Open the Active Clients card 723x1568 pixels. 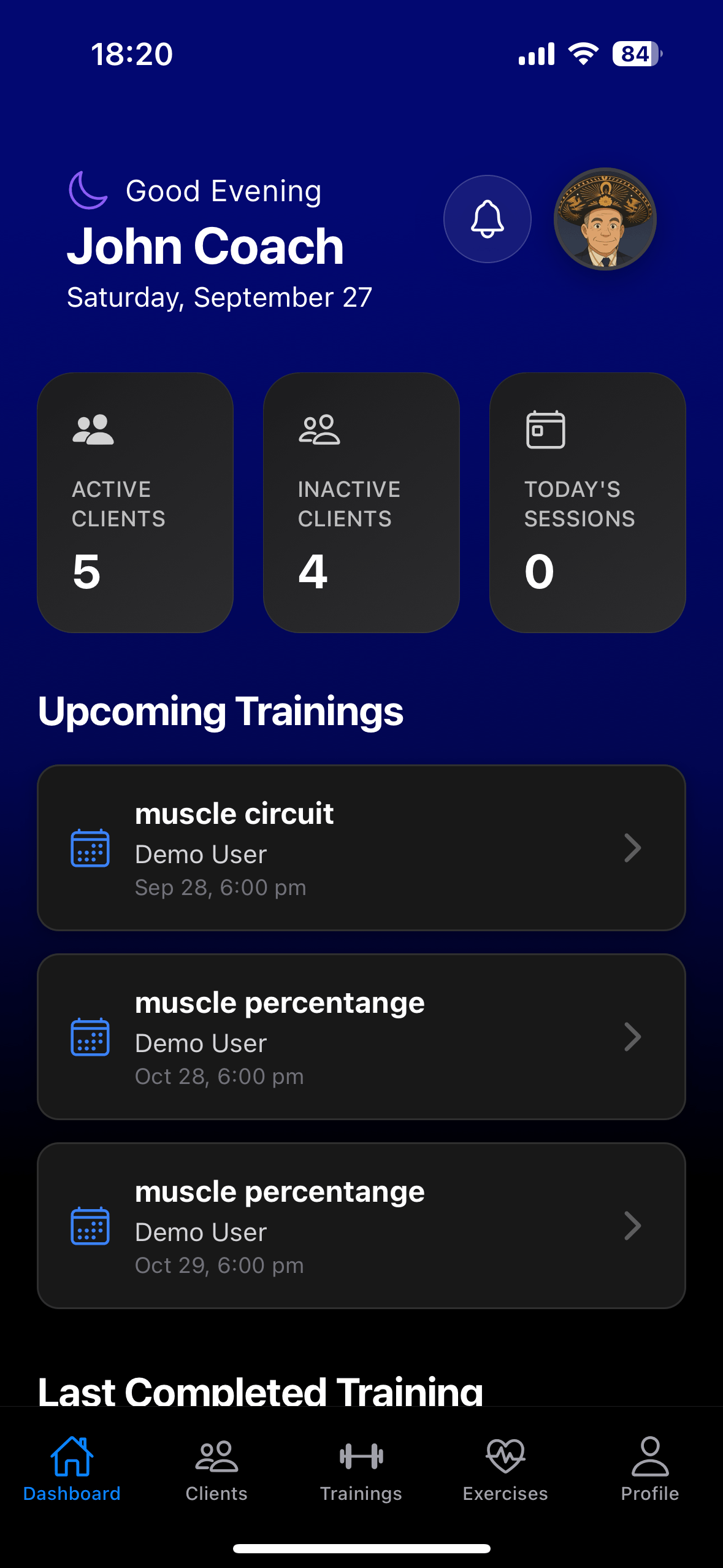pos(135,502)
